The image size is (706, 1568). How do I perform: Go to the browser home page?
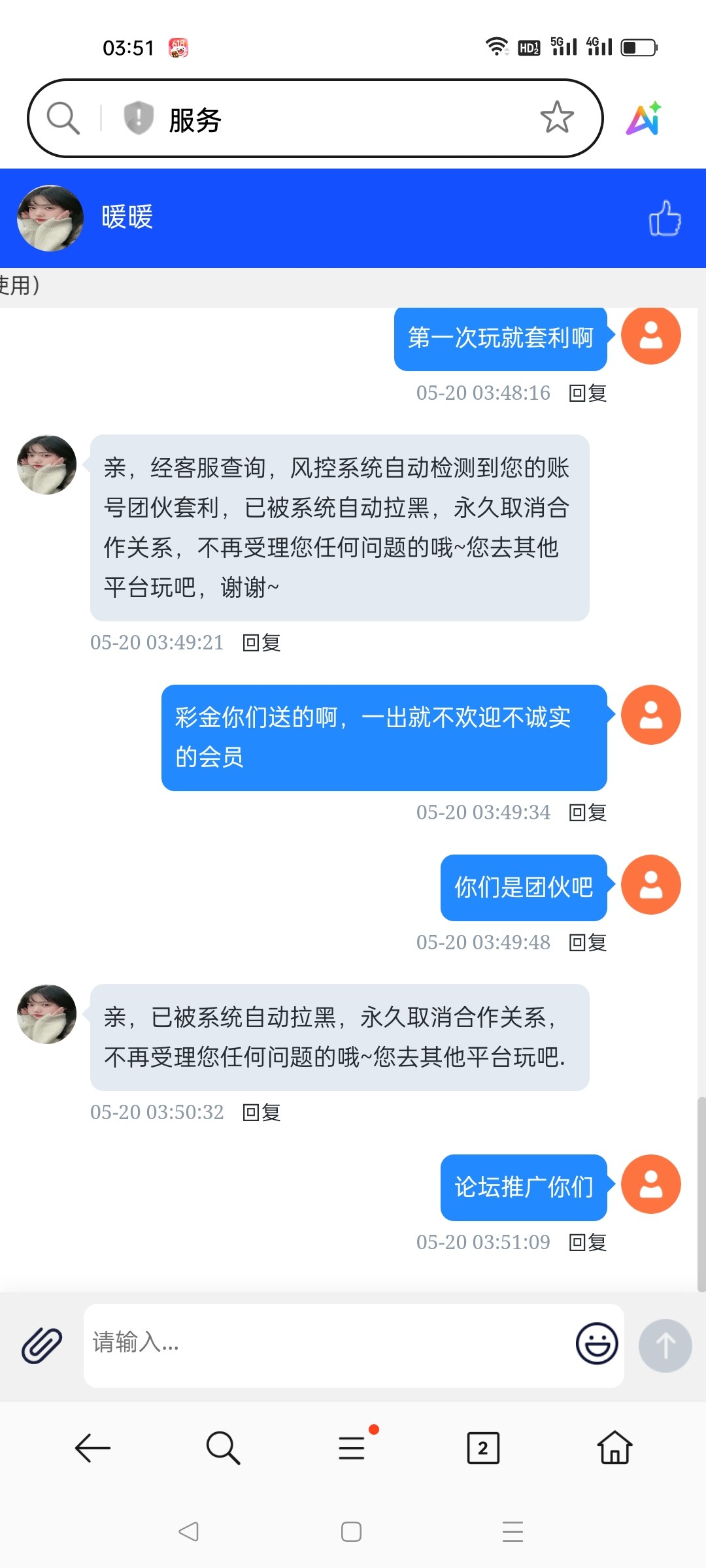coord(614,1448)
